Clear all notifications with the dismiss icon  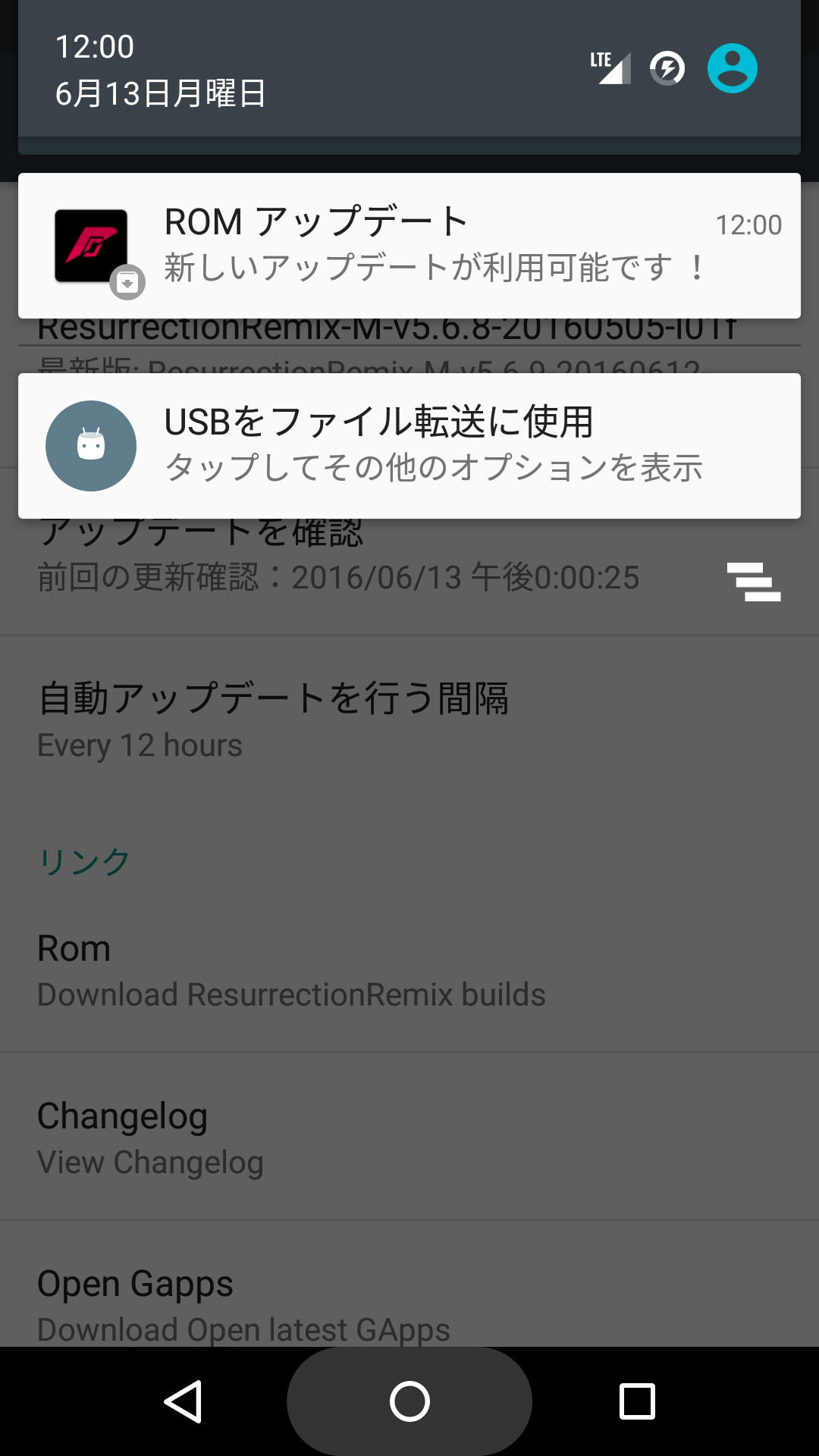pyautogui.click(x=753, y=582)
